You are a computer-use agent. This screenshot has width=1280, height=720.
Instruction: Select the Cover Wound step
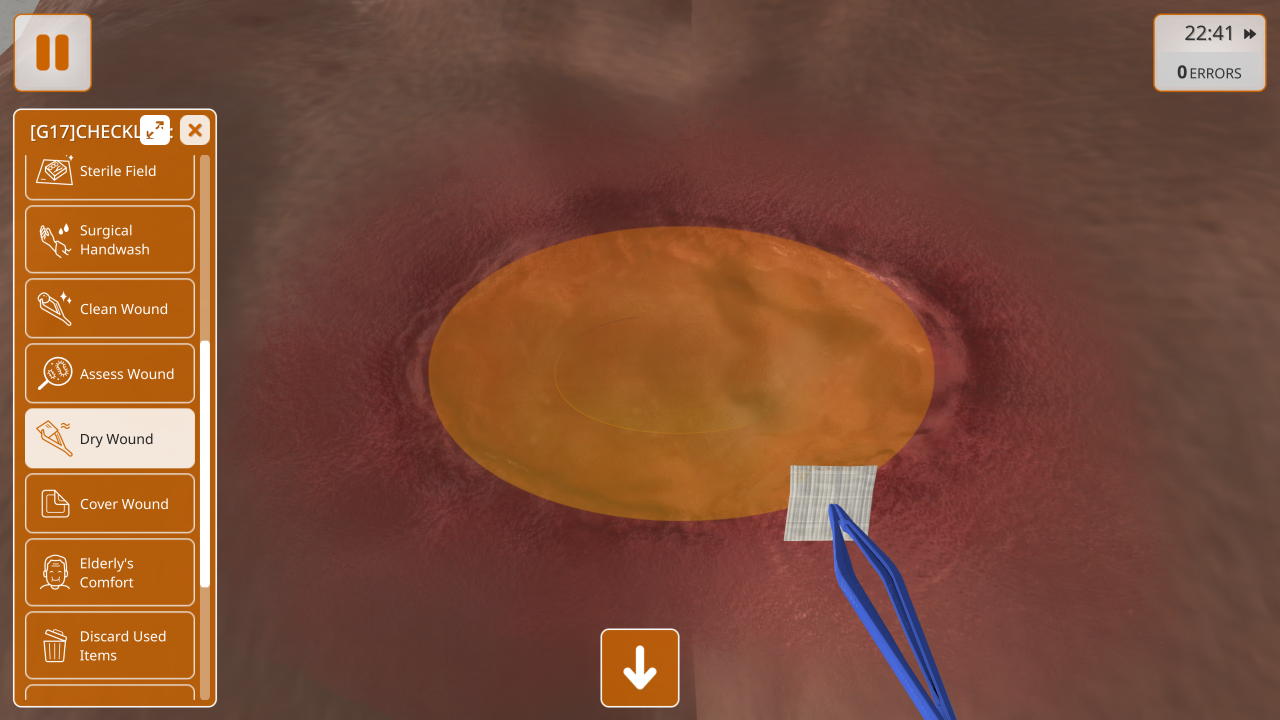(x=110, y=504)
